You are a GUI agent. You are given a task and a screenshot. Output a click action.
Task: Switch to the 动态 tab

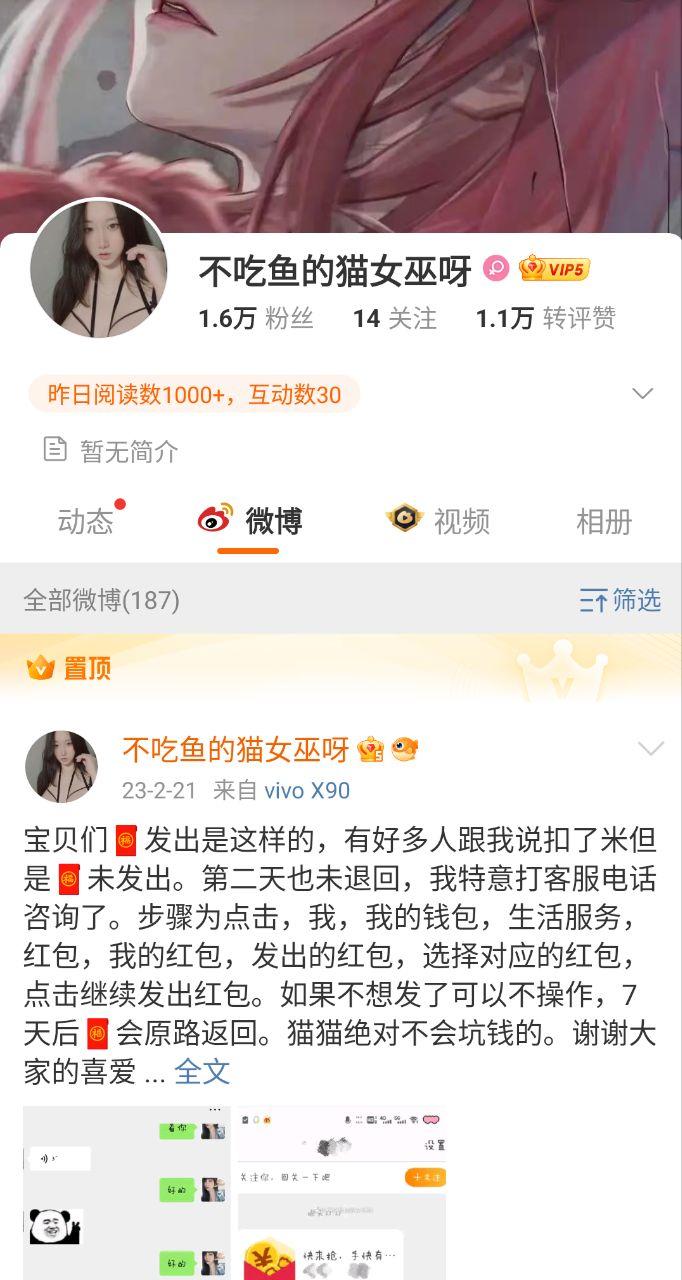pos(86,521)
